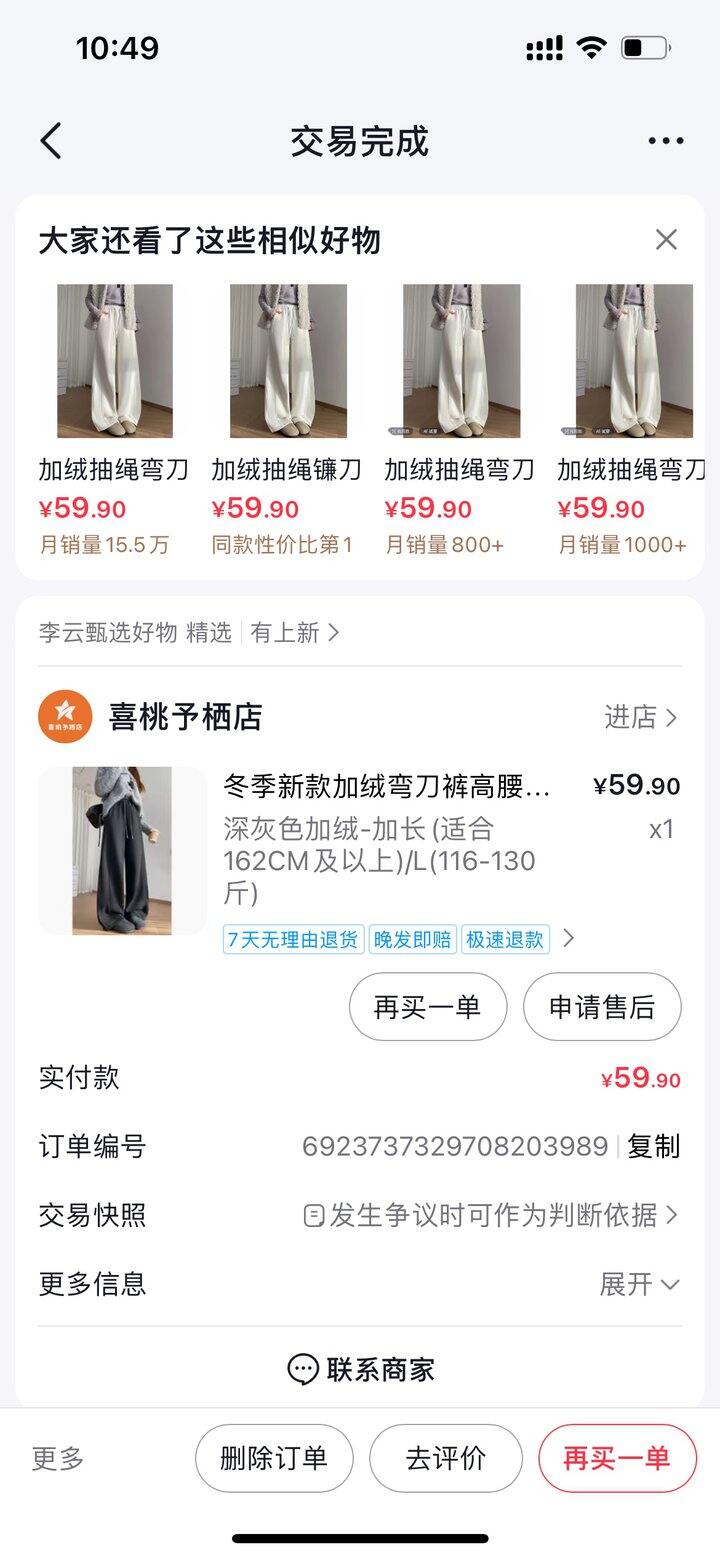Dismiss the similar items recommendation panel

[x=666, y=240]
